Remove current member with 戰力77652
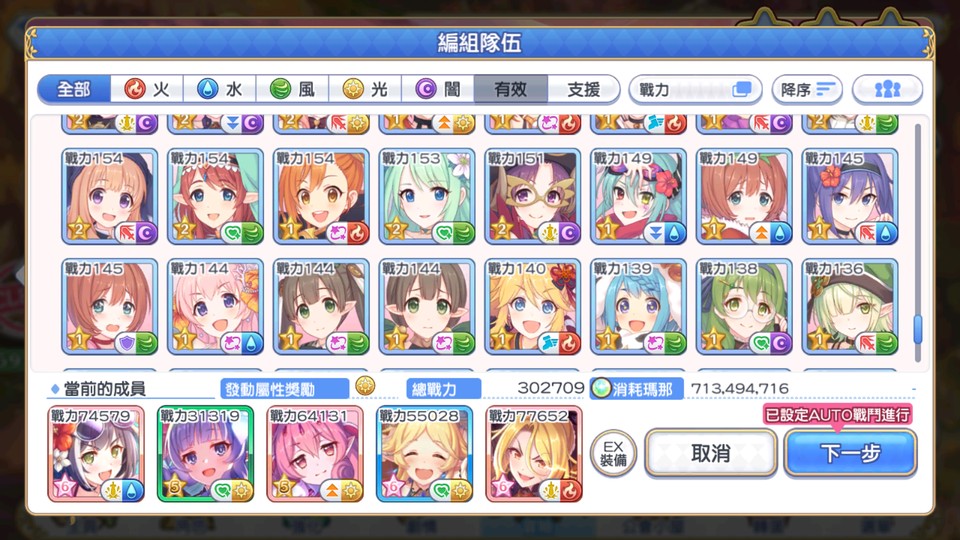Screen dimensions: 960x540 point(533,453)
